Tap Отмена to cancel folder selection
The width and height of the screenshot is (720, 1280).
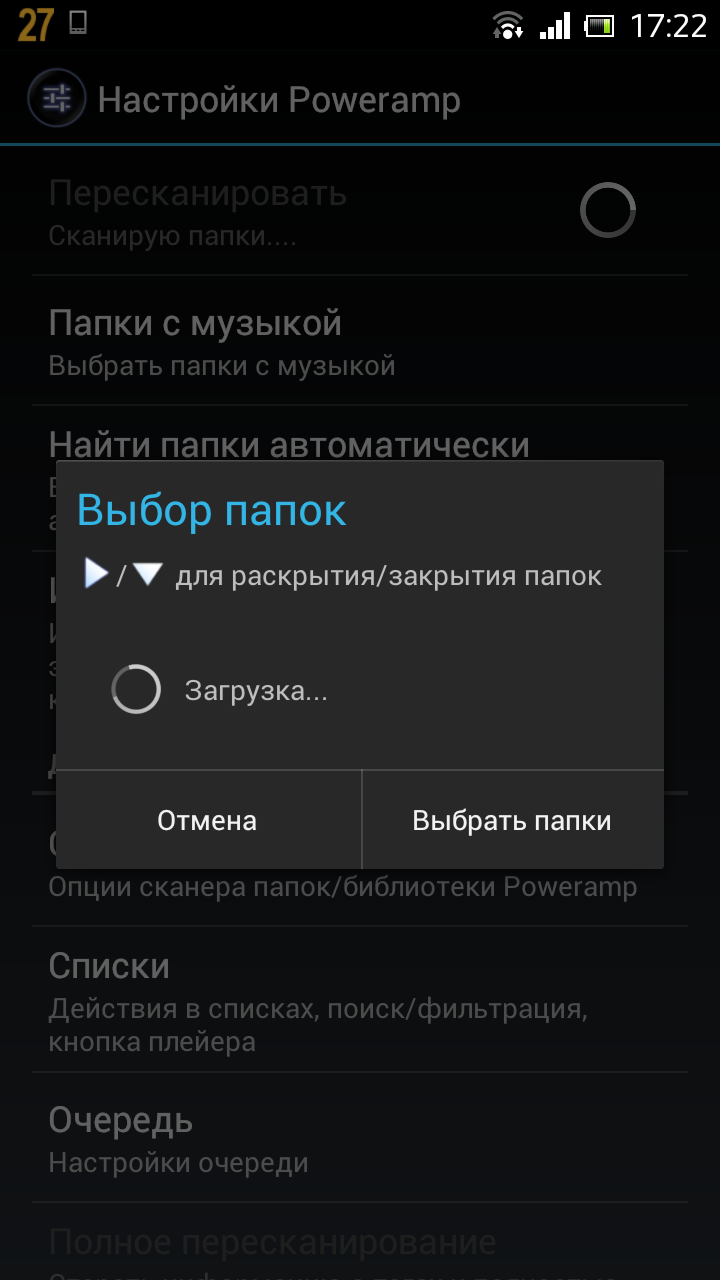(x=208, y=820)
